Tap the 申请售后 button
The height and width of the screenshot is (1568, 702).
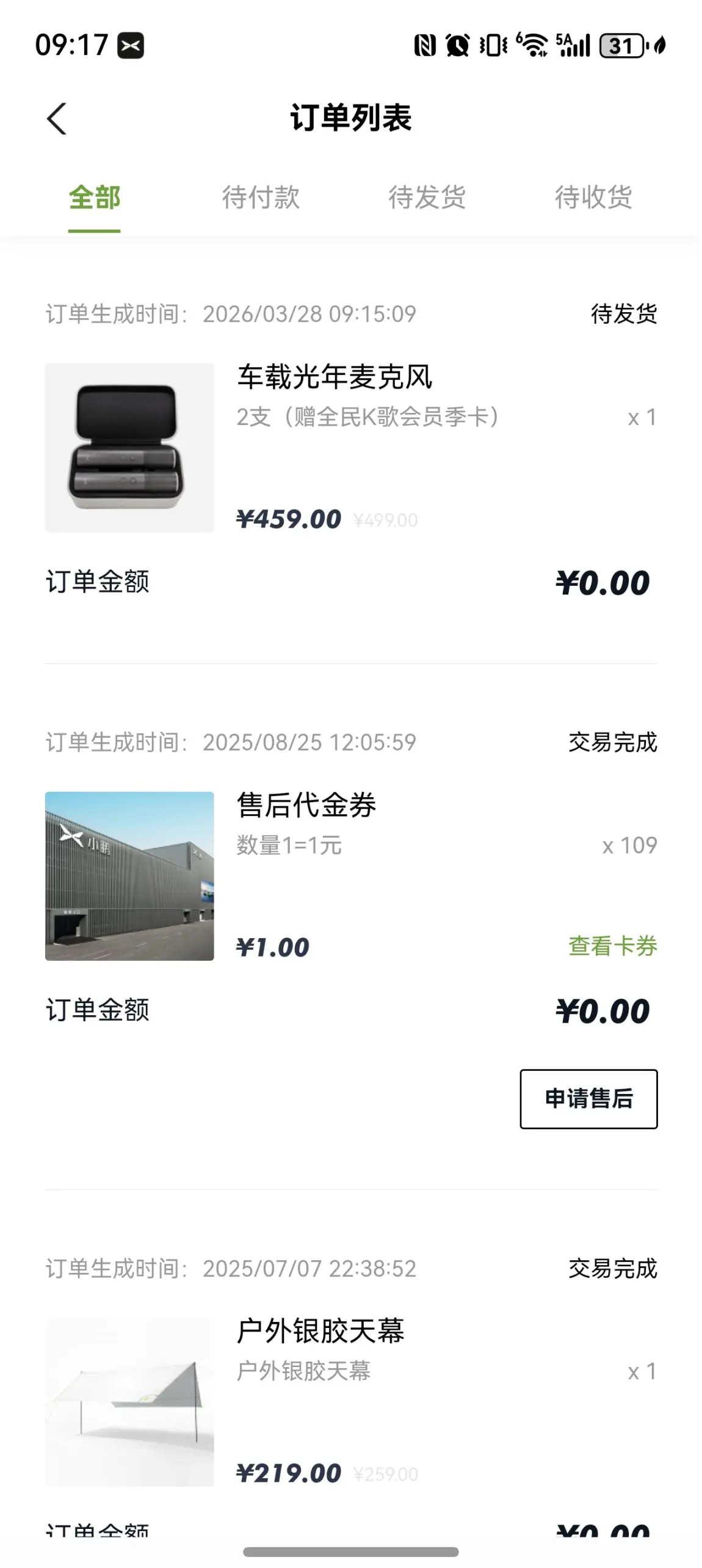point(588,1098)
